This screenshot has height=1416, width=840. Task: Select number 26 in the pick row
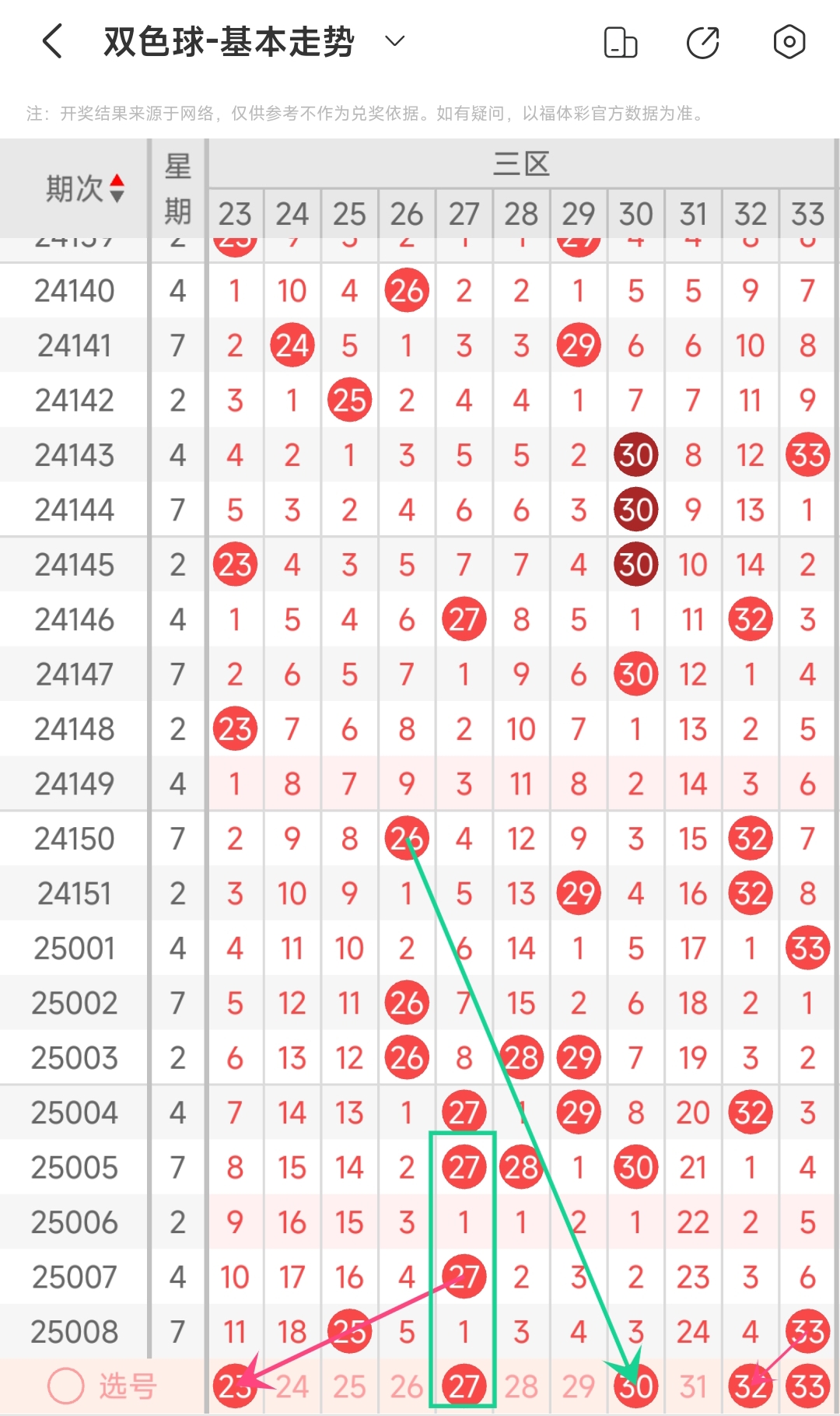tap(407, 1386)
